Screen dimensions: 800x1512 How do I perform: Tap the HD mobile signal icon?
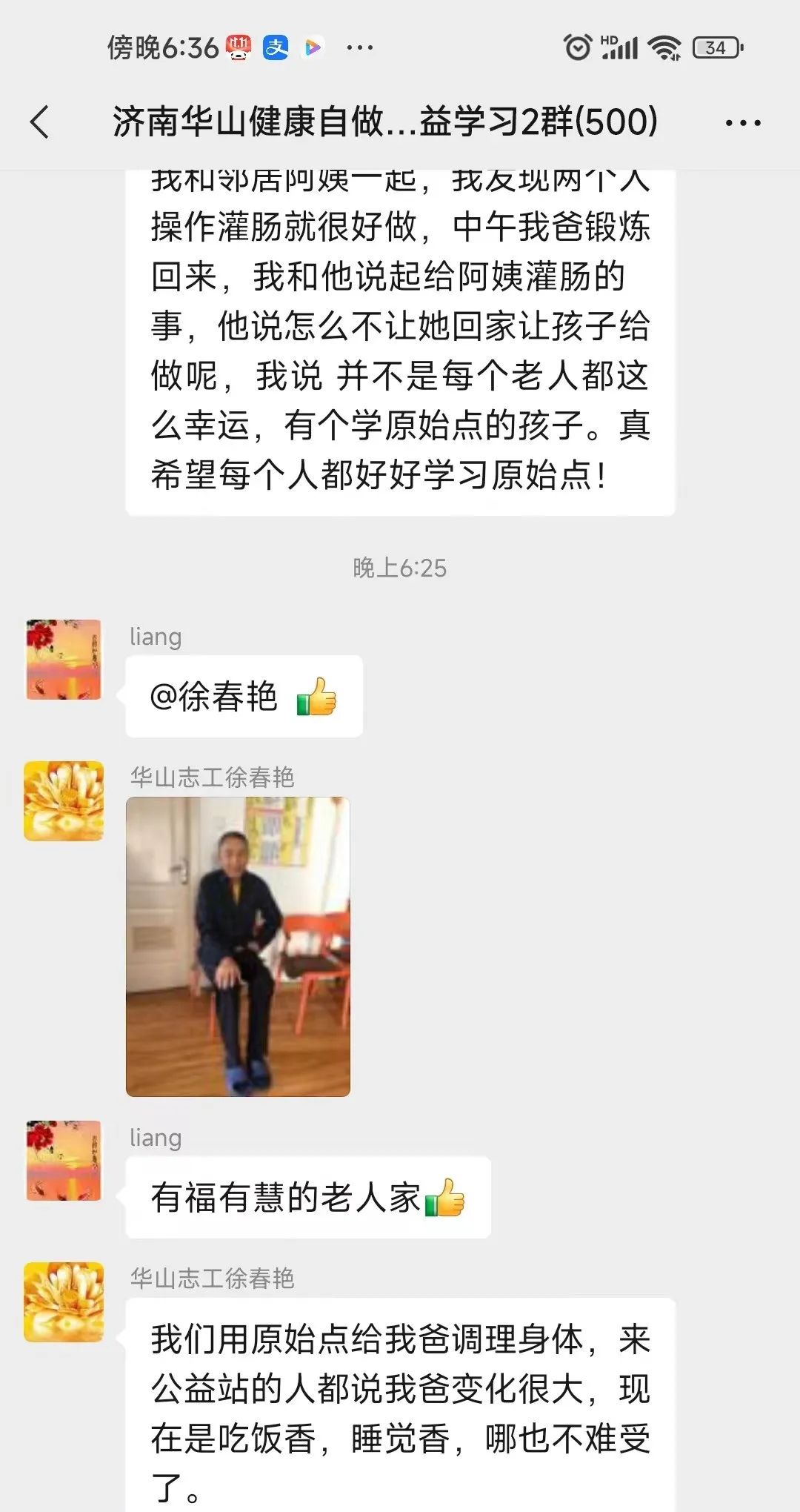(621, 47)
